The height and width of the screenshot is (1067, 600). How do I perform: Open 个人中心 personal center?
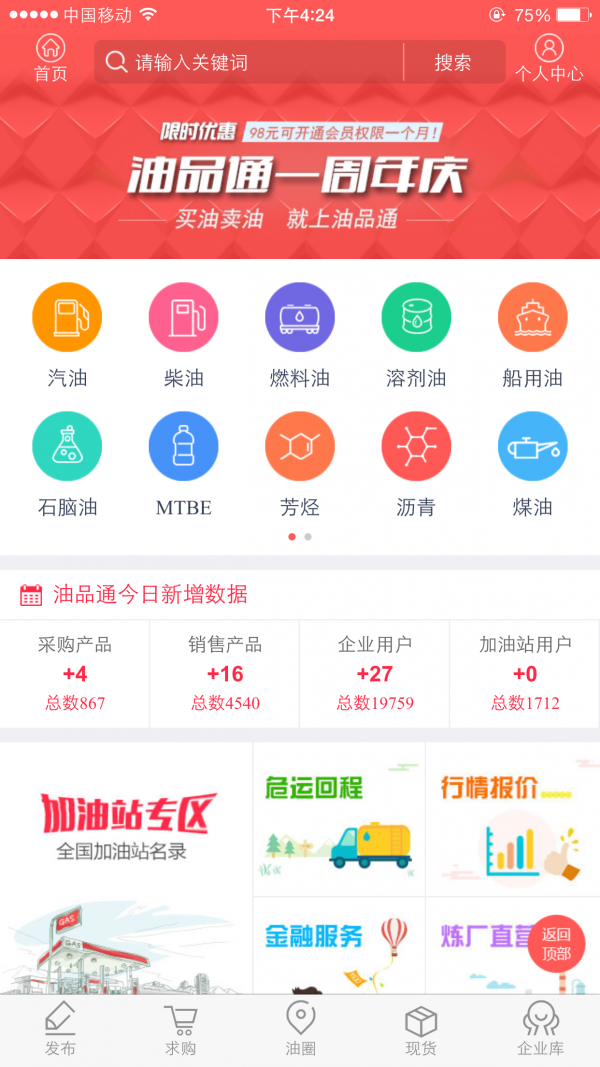[x=549, y=58]
